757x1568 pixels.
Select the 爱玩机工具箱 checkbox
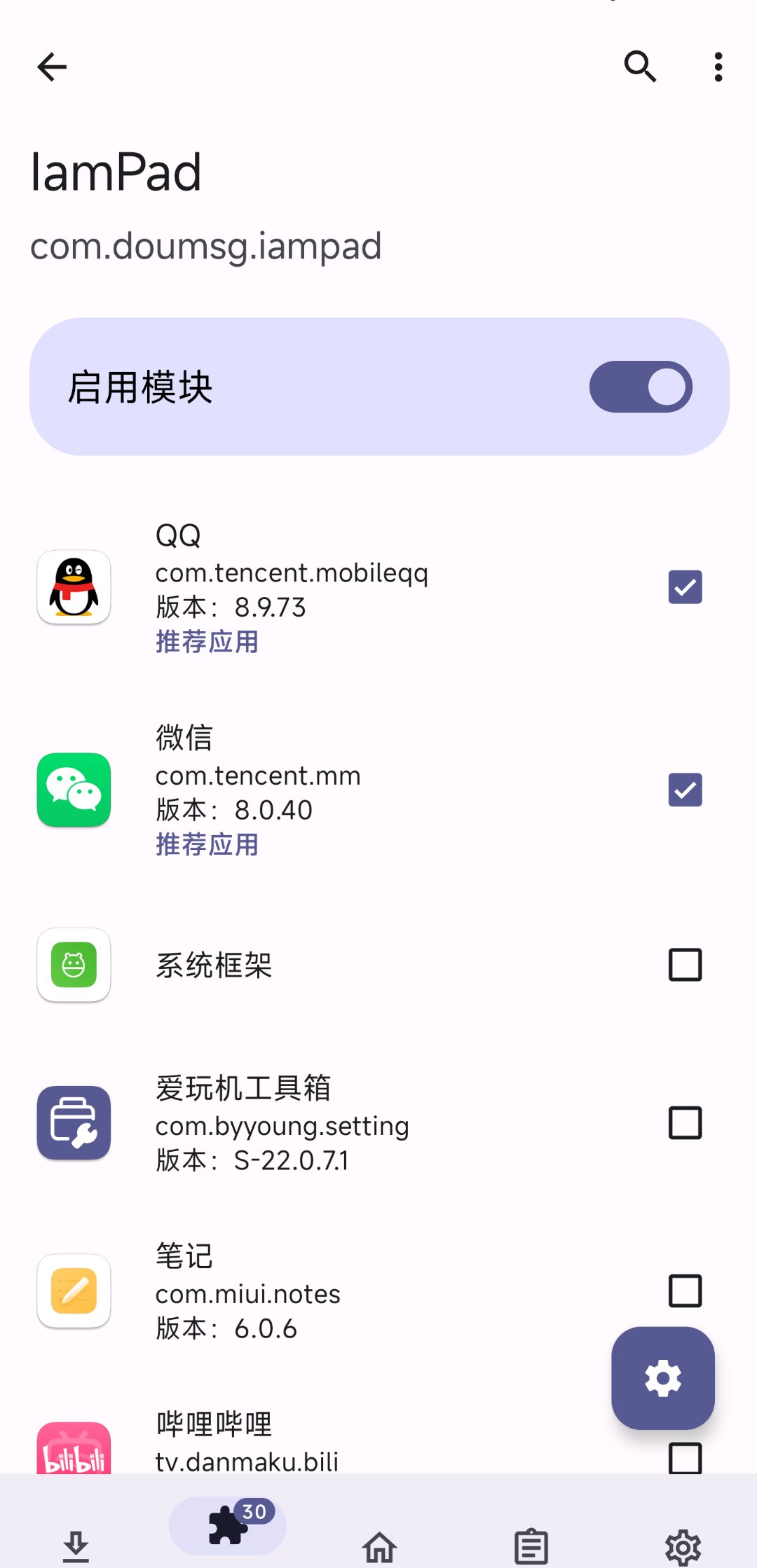[x=685, y=1123]
